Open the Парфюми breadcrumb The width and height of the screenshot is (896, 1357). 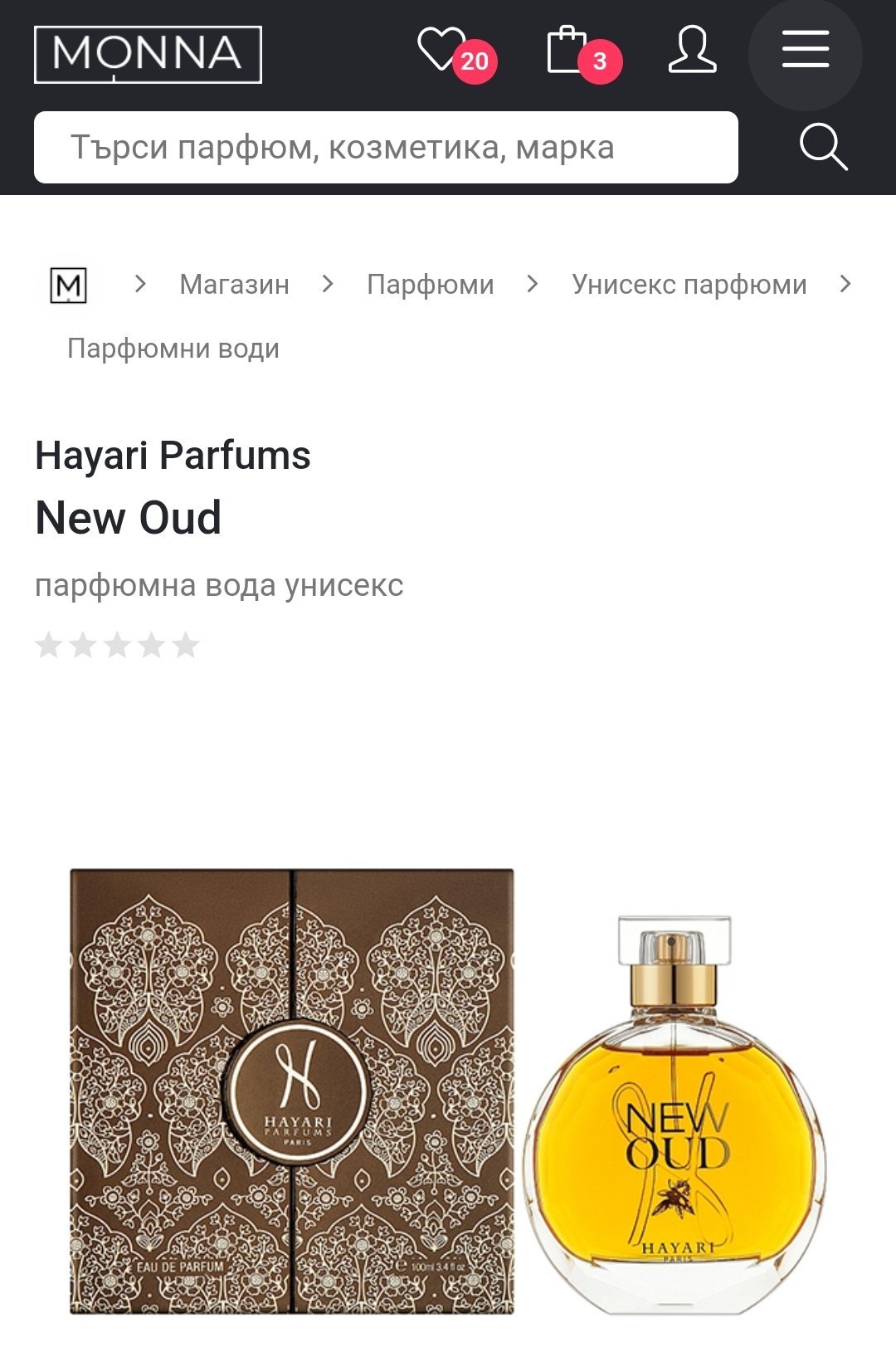[430, 285]
